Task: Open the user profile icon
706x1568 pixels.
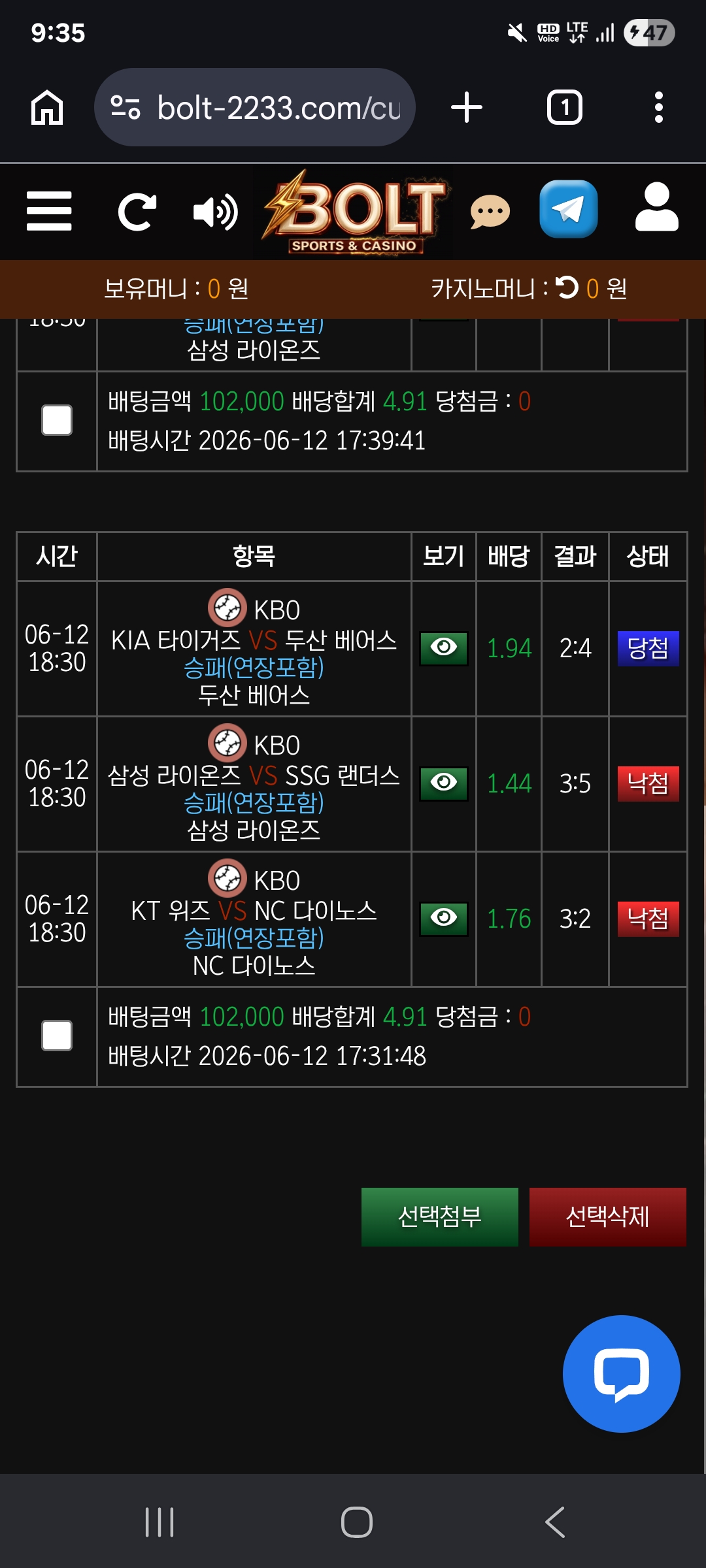Action: (656, 207)
